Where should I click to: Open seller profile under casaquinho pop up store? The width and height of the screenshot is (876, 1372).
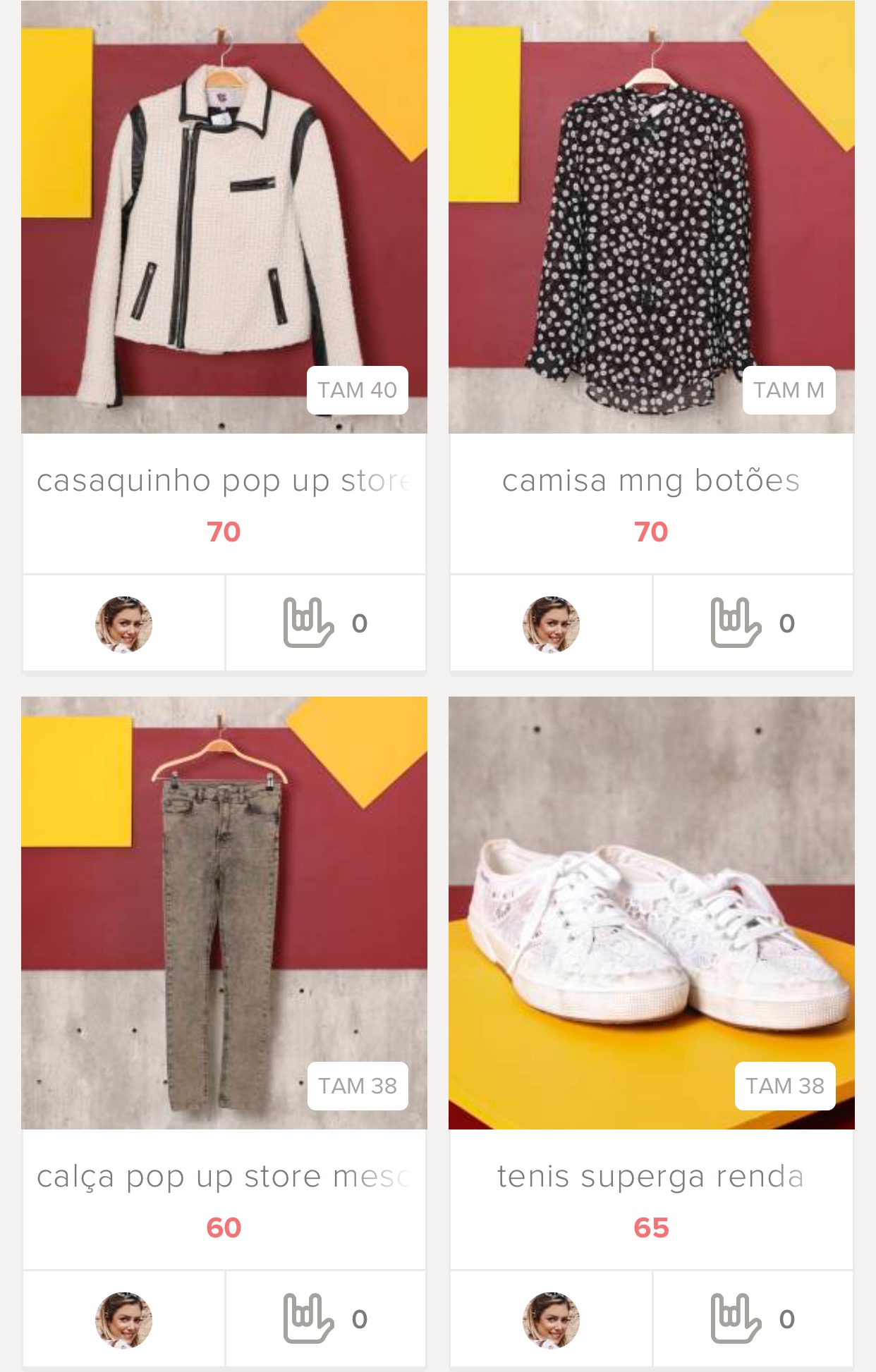[x=124, y=624]
